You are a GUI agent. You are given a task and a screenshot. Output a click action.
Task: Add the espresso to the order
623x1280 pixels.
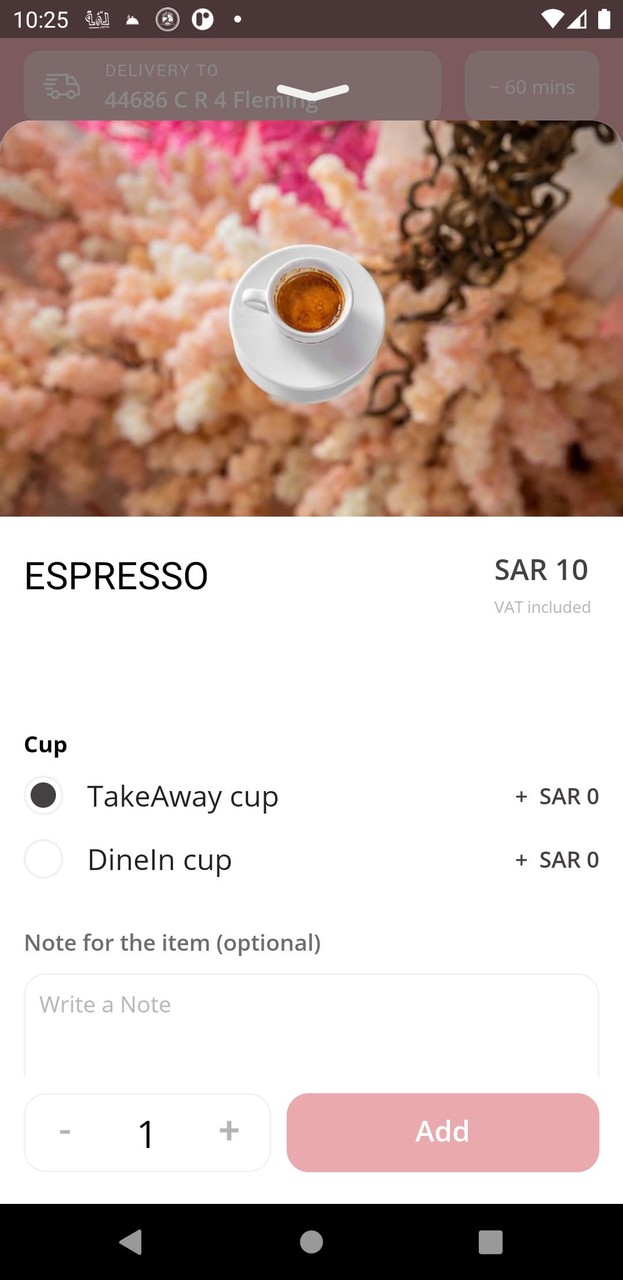pos(442,1132)
